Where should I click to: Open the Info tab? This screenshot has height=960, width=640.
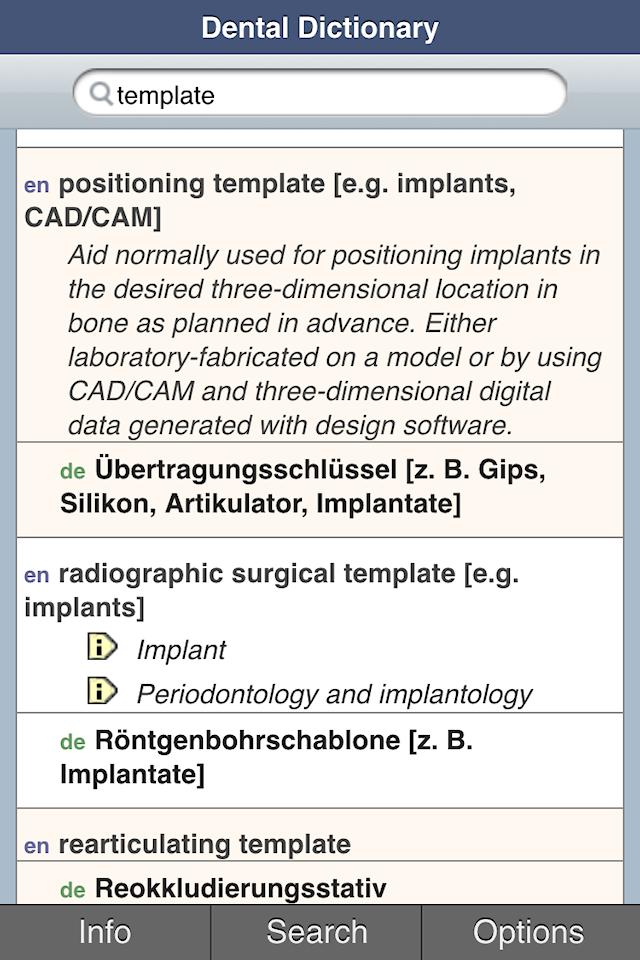coord(105,932)
